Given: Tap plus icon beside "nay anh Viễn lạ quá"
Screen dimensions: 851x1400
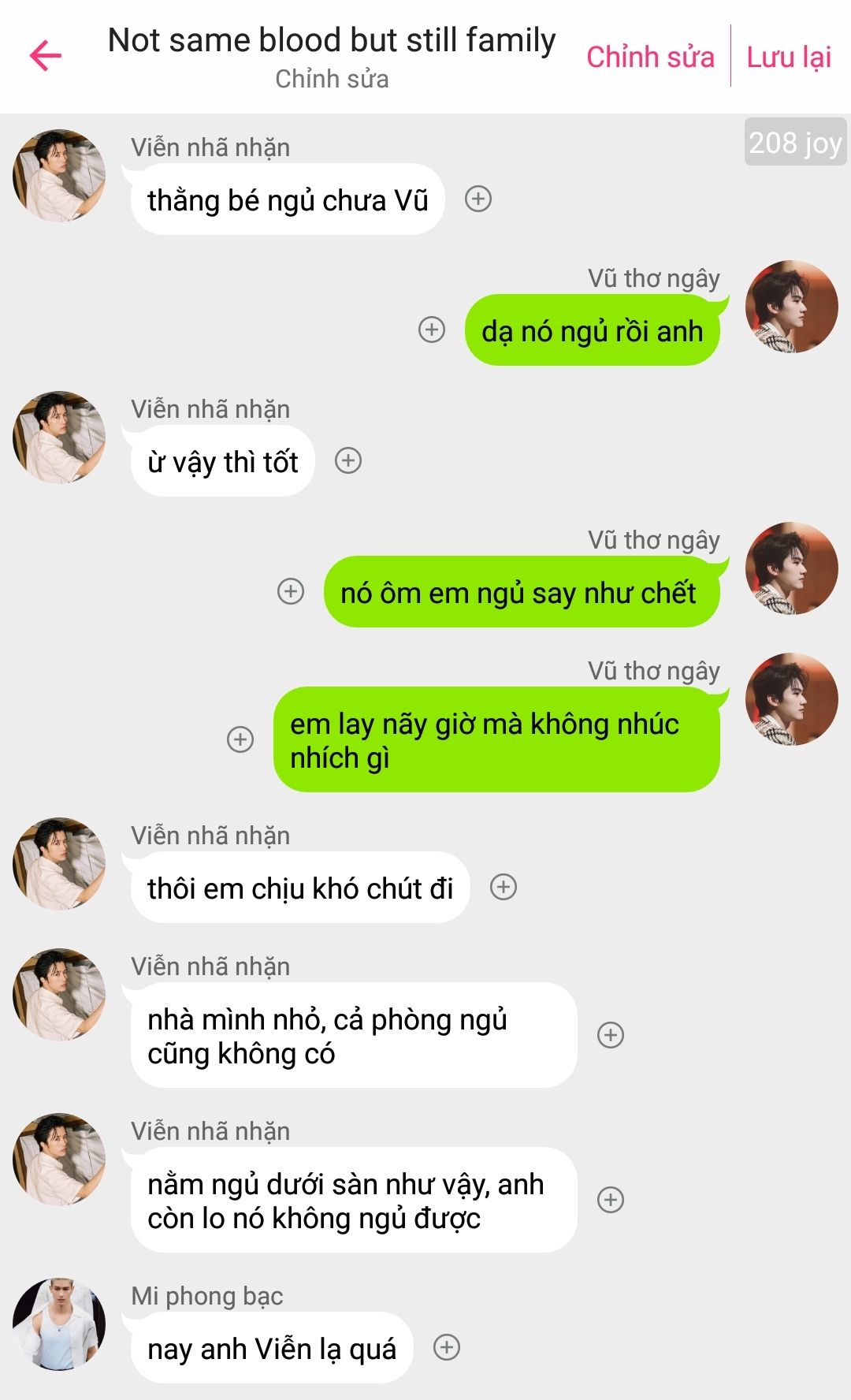Looking at the screenshot, I should click(447, 1347).
